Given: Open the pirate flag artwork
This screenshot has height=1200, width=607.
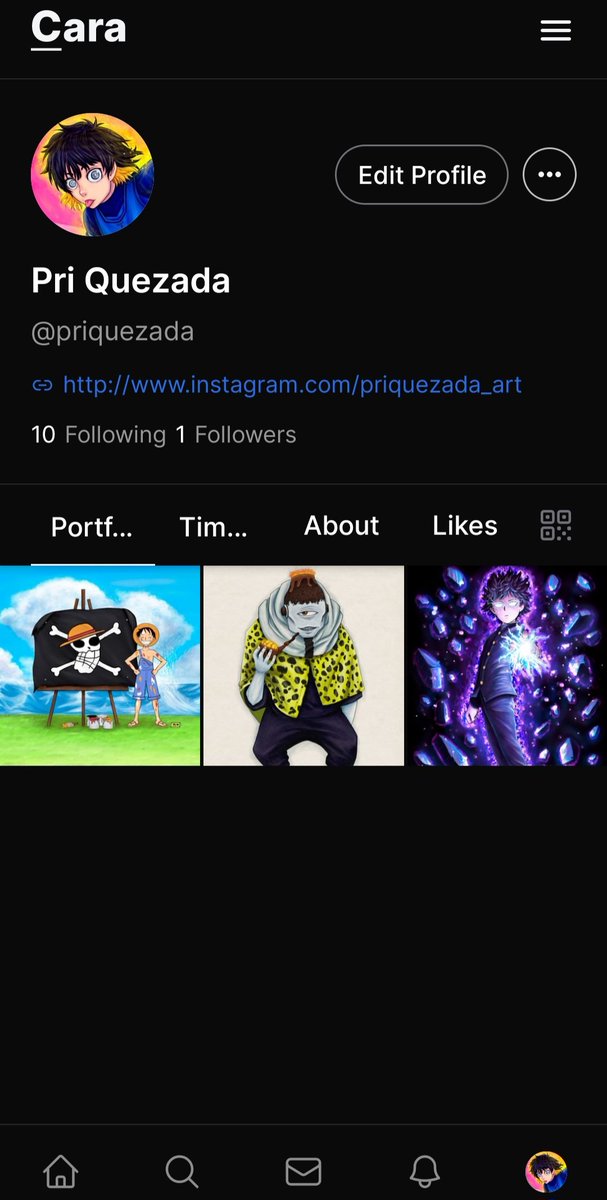Looking at the screenshot, I should (x=100, y=666).
